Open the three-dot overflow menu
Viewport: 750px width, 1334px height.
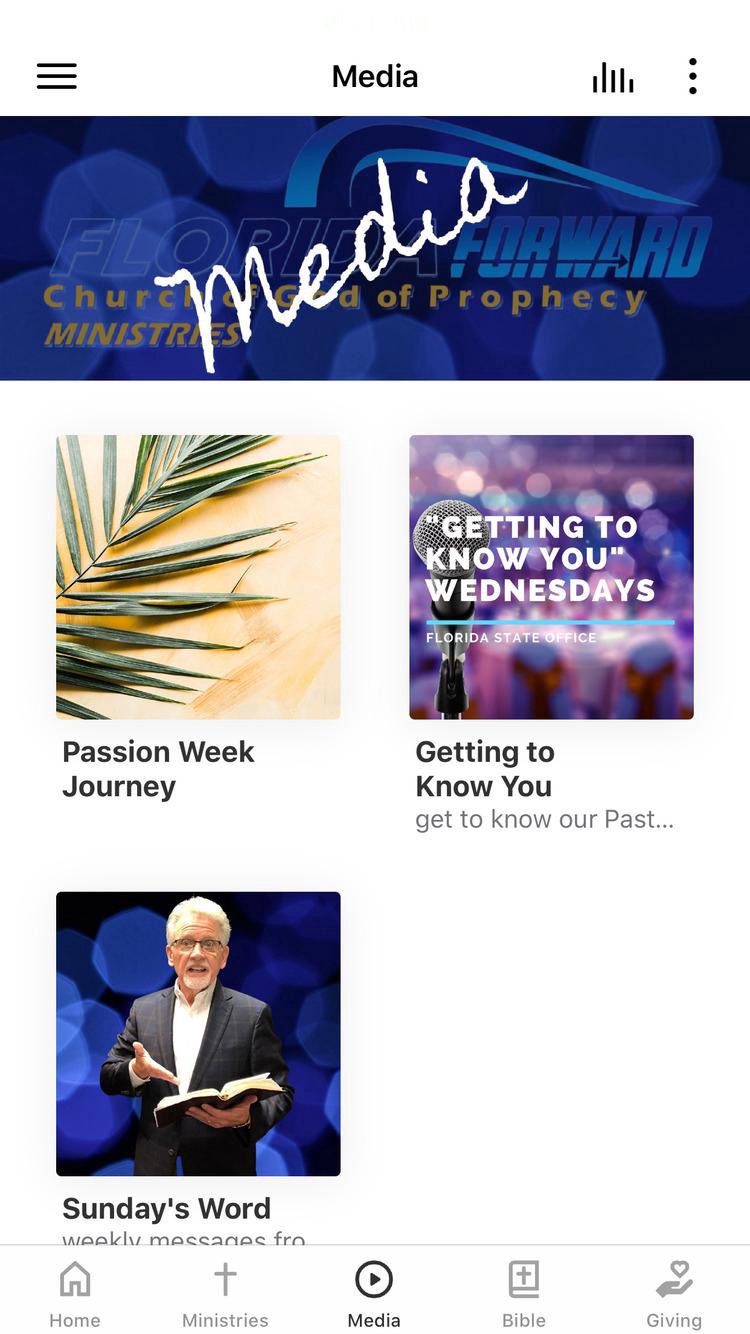coord(692,77)
